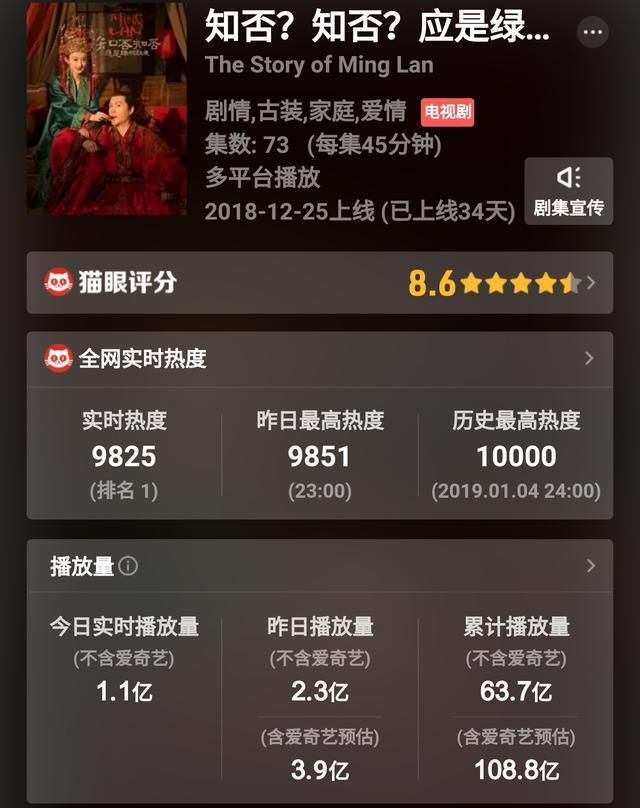Screen dimensions: 640x808
Task: Open the three-dot overflow menu
Action: [593, 32]
